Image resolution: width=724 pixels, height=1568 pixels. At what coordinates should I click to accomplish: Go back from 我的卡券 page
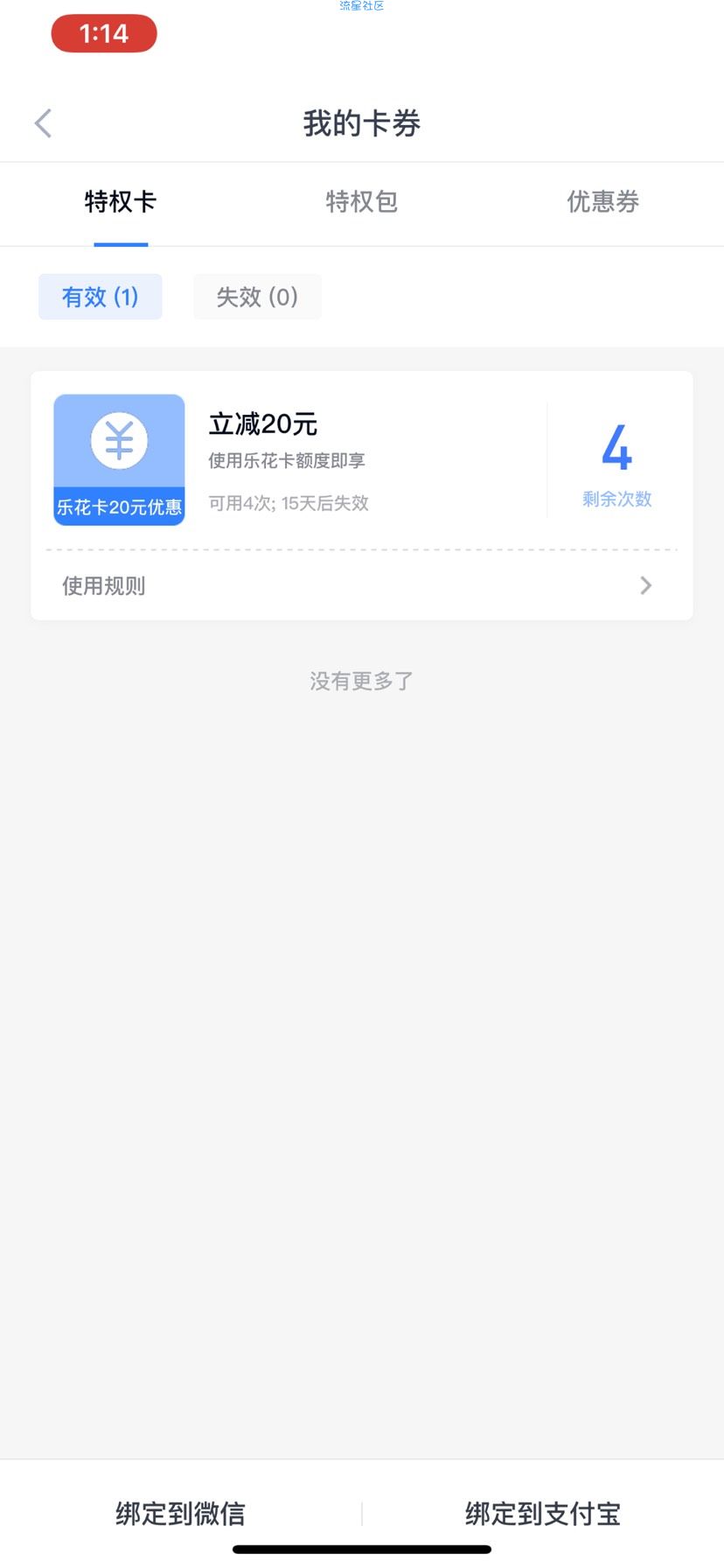[x=43, y=123]
